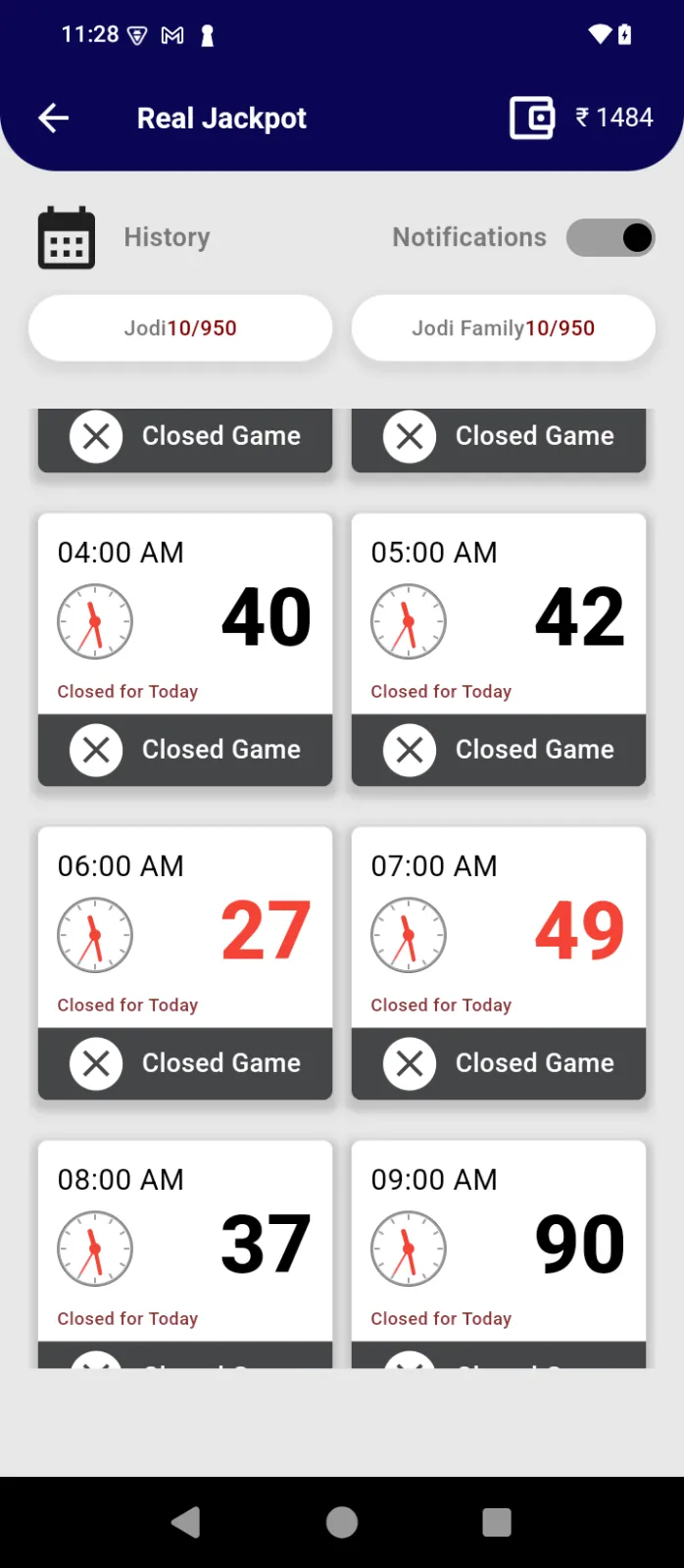Tap Closed Game under 05:00 AM
This screenshot has height=1568, width=684.
point(499,750)
